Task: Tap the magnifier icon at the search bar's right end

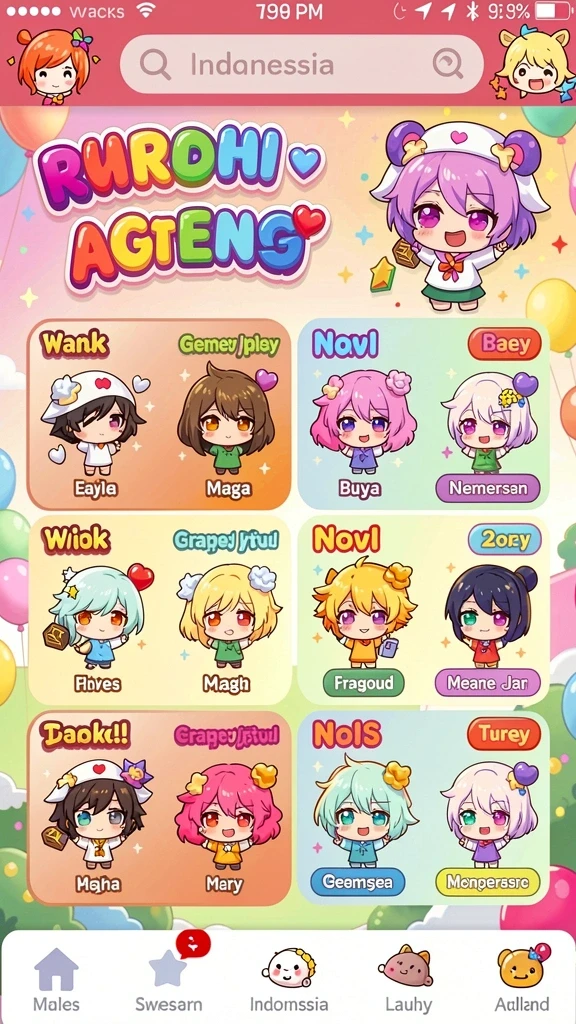Action: (x=449, y=64)
